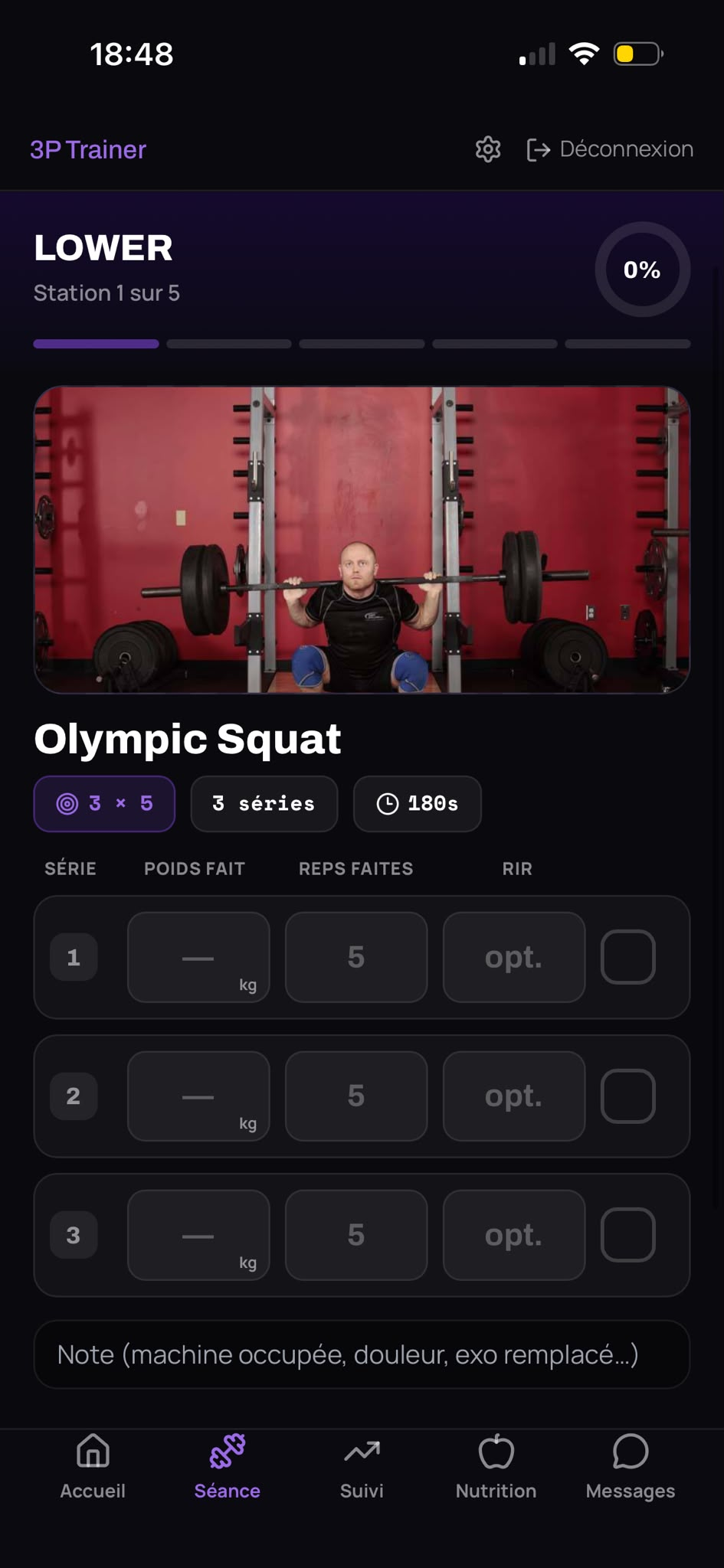Open the Messages tab

point(631,1467)
